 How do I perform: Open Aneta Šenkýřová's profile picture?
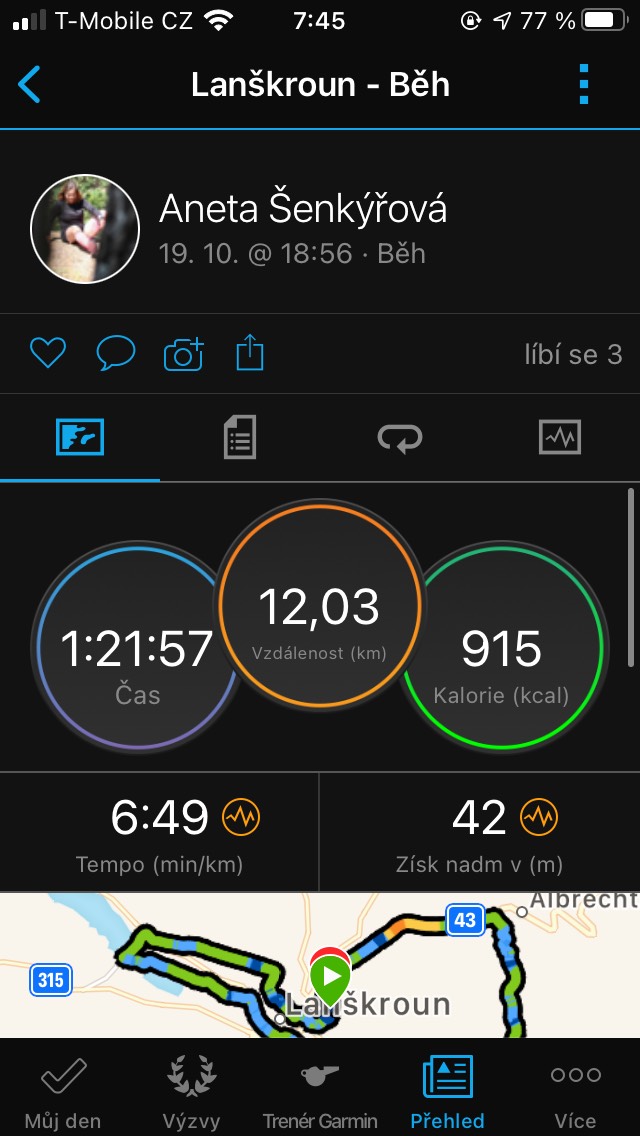pos(85,228)
